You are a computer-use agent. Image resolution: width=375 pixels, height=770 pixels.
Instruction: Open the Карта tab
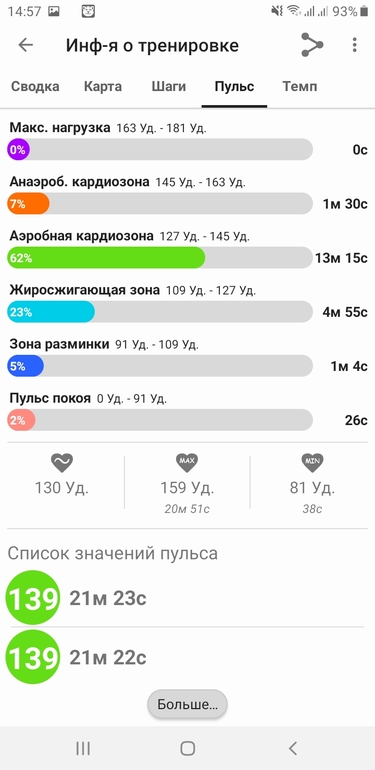(103, 87)
